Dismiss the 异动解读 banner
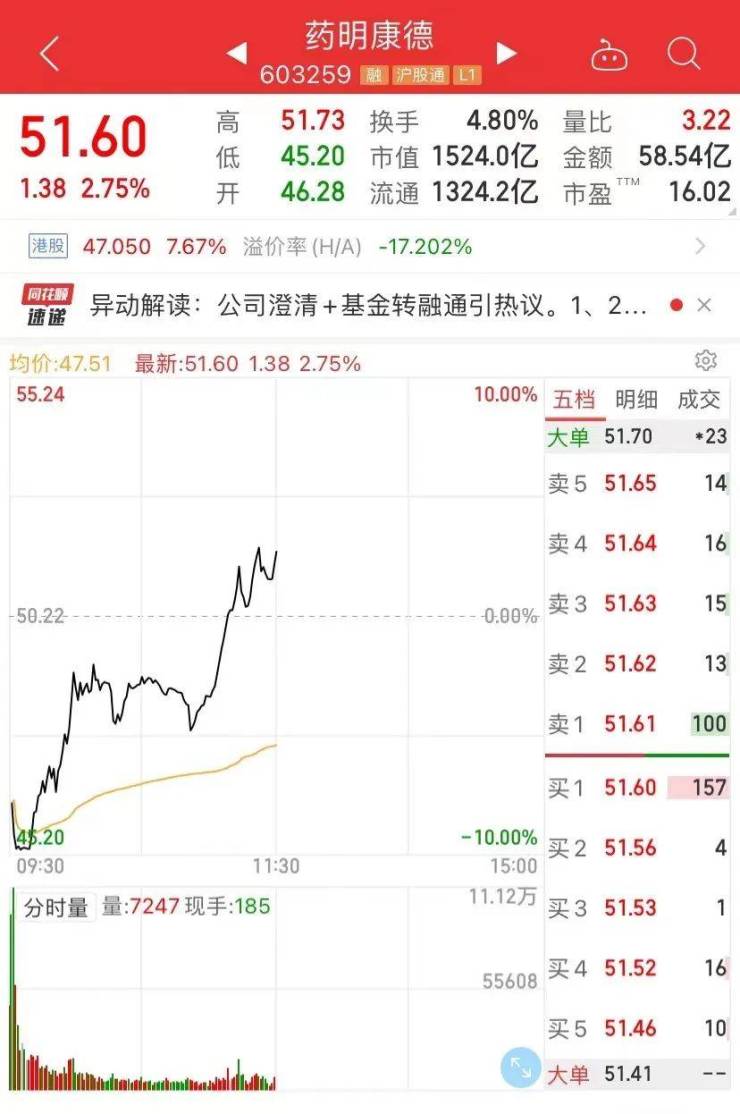The height and width of the screenshot is (1114, 740). tap(704, 305)
